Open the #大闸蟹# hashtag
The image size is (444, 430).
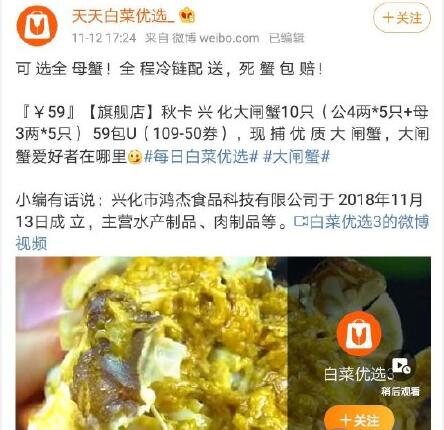pos(297,156)
